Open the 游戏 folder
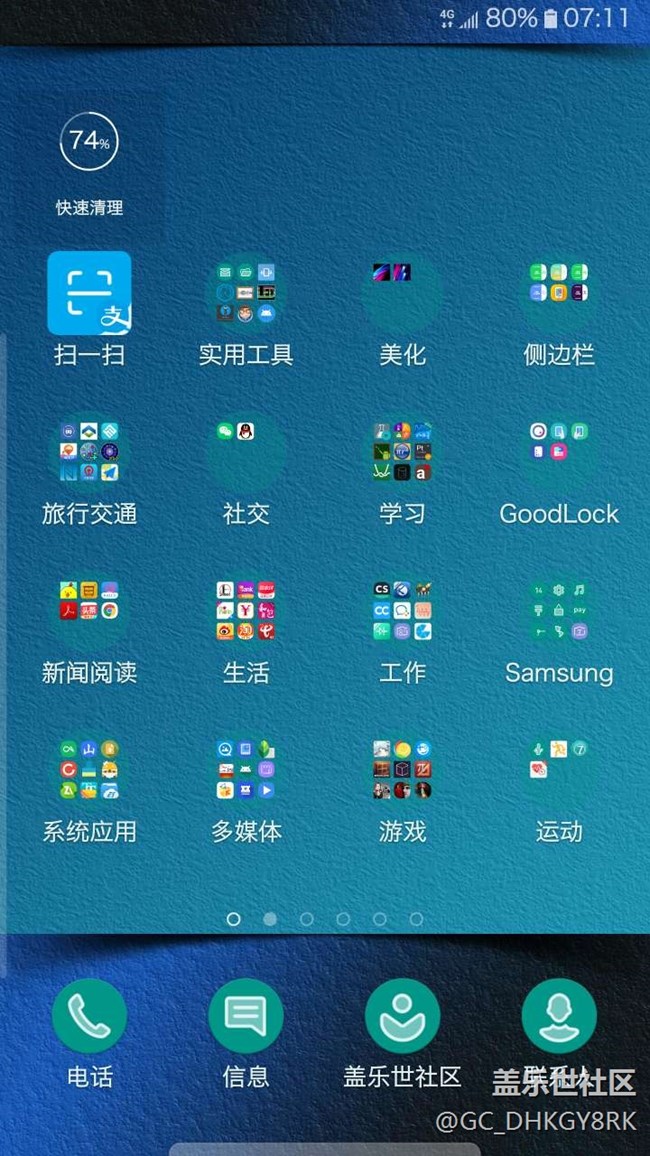The height and width of the screenshot is (1156, 650). pyautogui.click(x=402, y=770)
